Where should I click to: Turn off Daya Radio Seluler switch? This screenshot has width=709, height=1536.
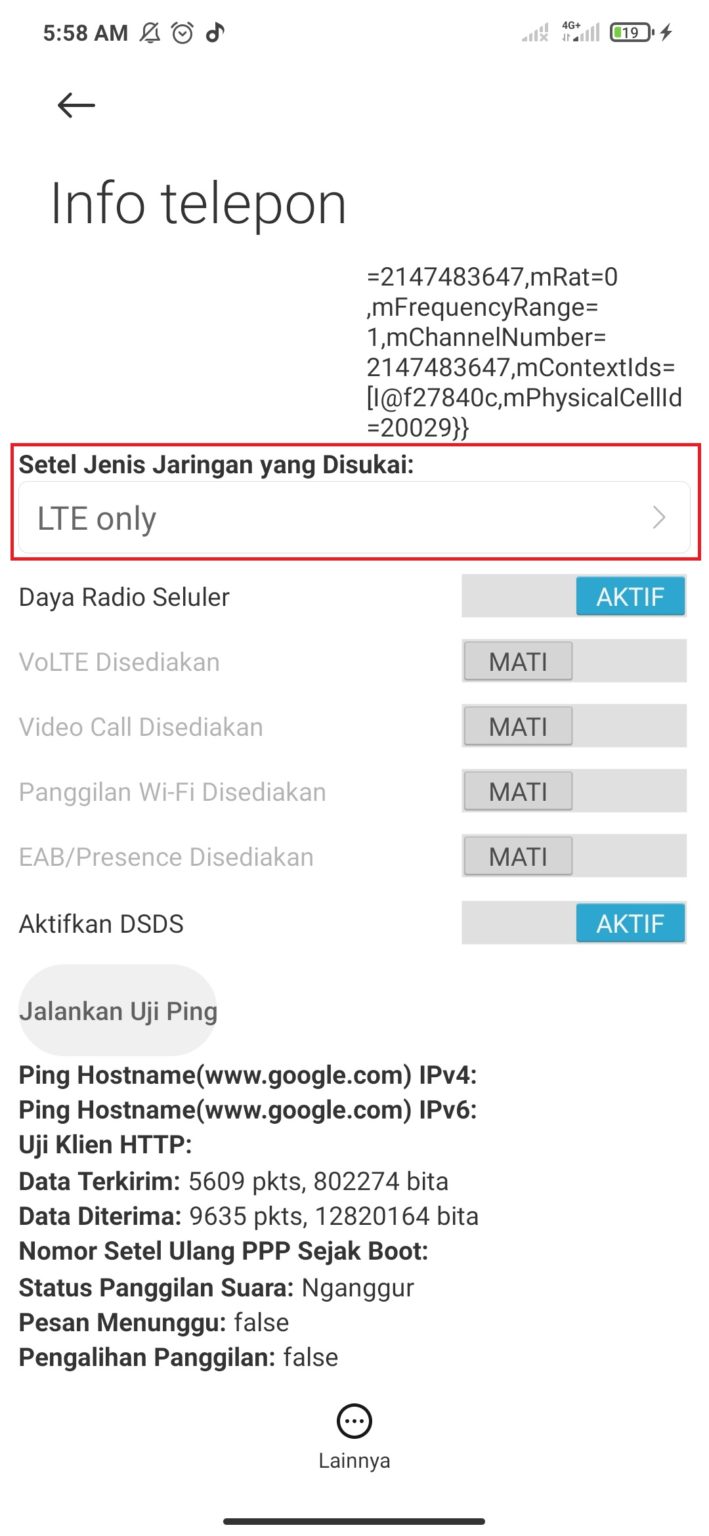(574, 597)
